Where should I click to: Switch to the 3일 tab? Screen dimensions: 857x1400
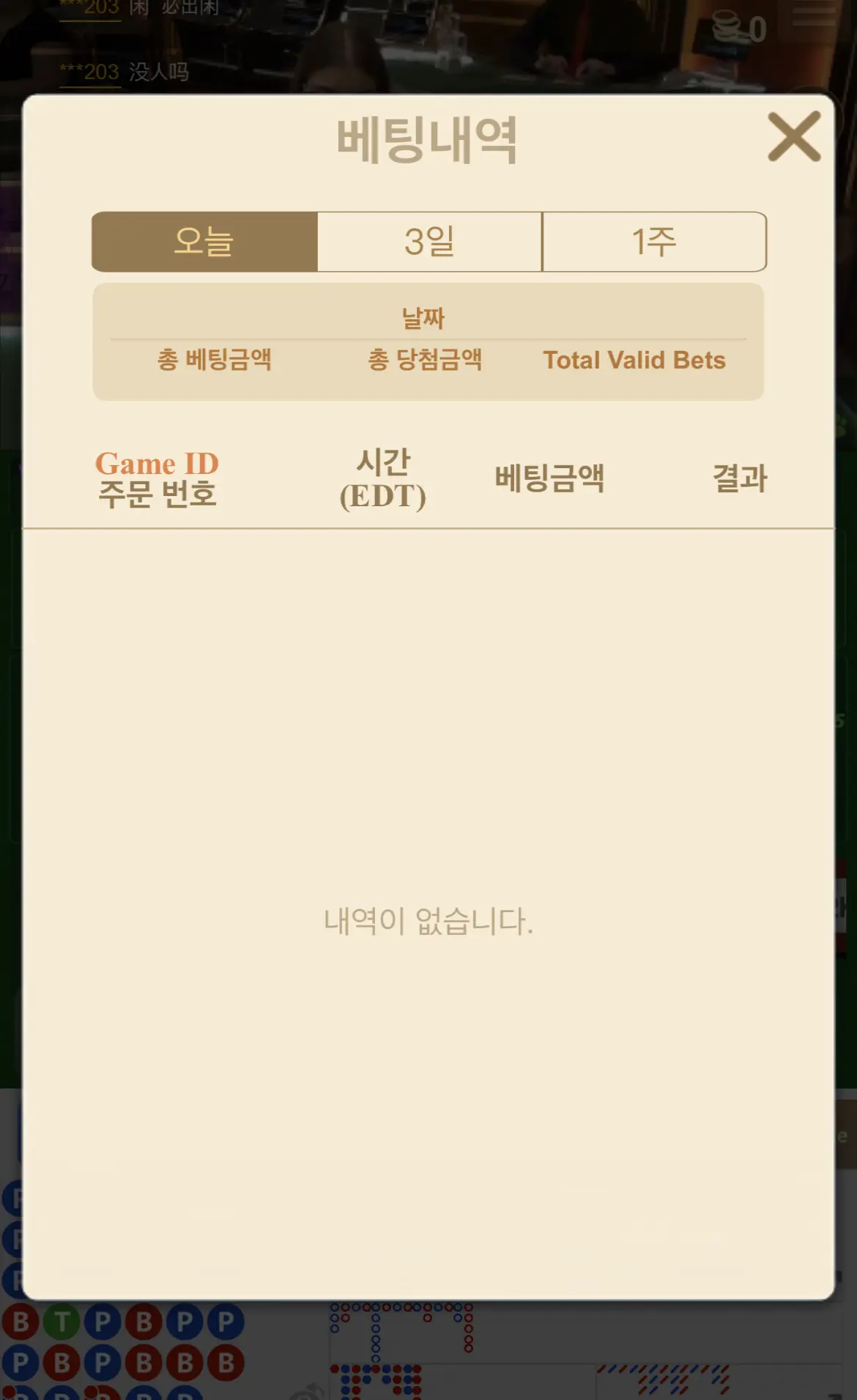click(x=430, y=242)
